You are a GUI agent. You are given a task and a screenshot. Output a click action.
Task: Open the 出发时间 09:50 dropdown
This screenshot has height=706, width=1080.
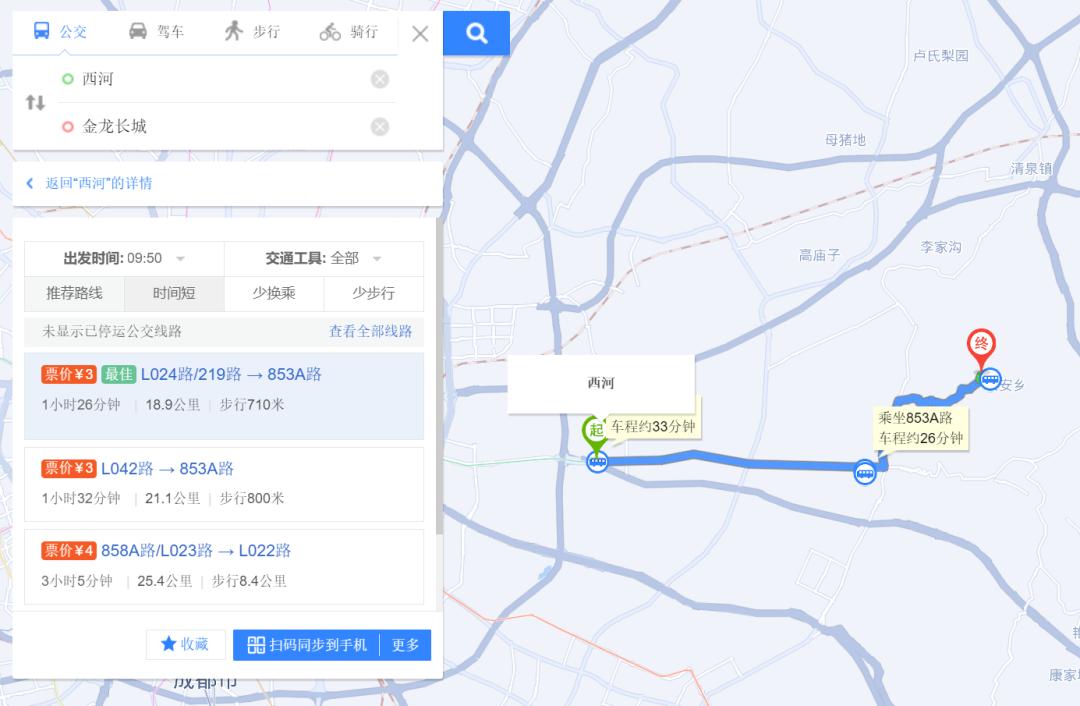click(x=124, y=258)
